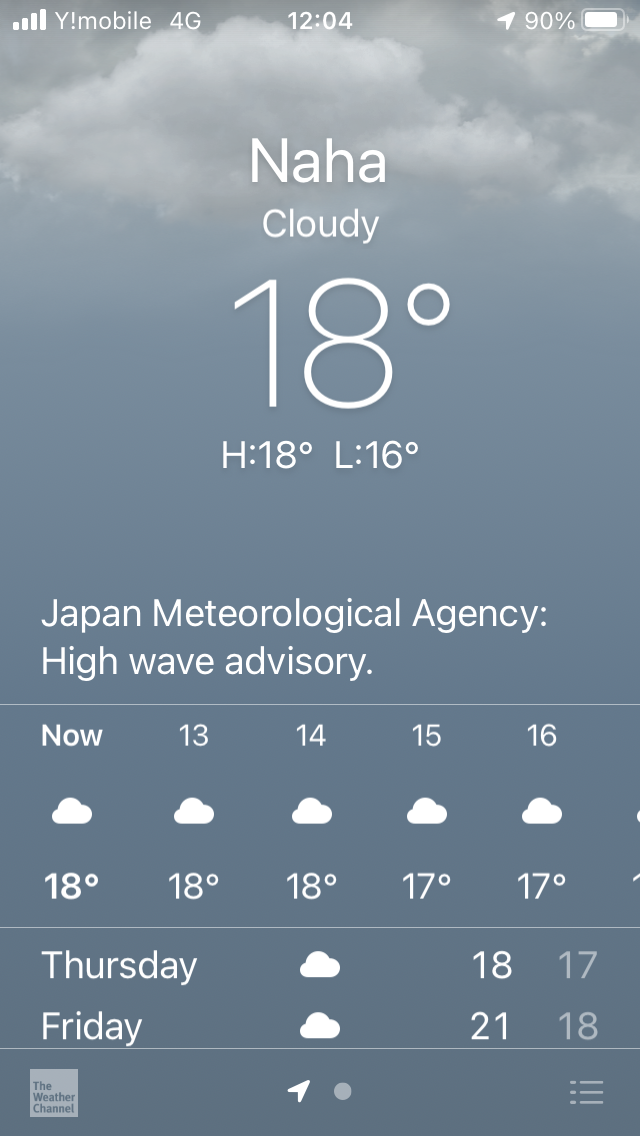
Task: Open the Japan Meteorological Agency high wave advisory
Action: 295,638
